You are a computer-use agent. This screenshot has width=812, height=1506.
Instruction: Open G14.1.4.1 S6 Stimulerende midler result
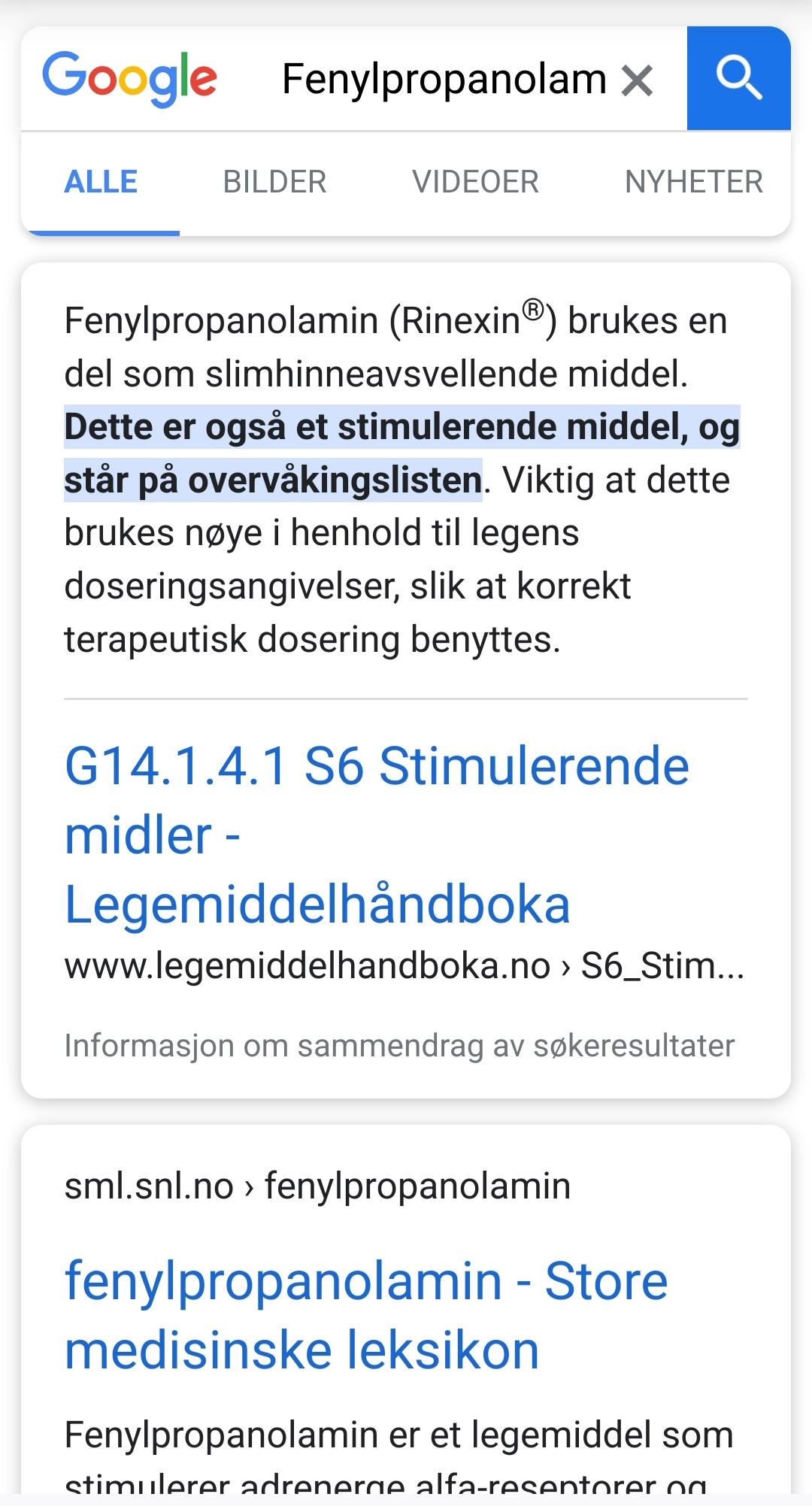377,835
